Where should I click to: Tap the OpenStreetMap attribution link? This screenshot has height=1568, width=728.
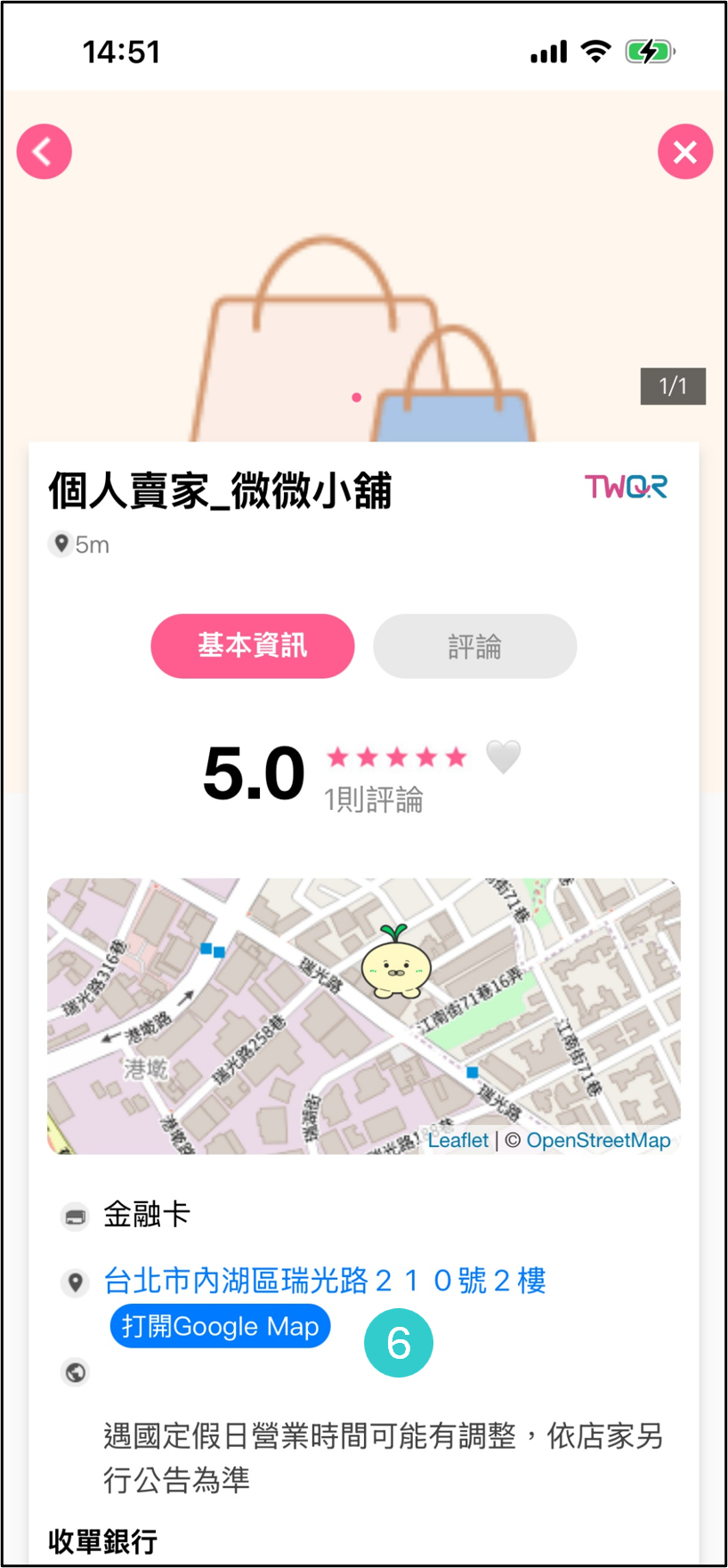pyautogui.click(x=598, y=1140)
